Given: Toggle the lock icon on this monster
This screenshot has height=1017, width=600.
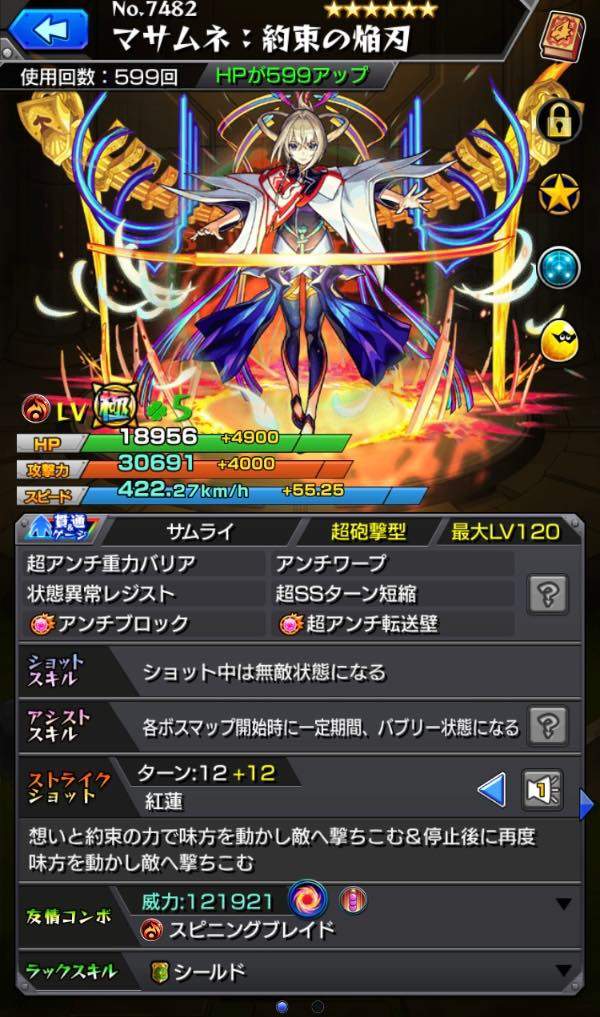Looking at the screenshot, I should (560, 122).
